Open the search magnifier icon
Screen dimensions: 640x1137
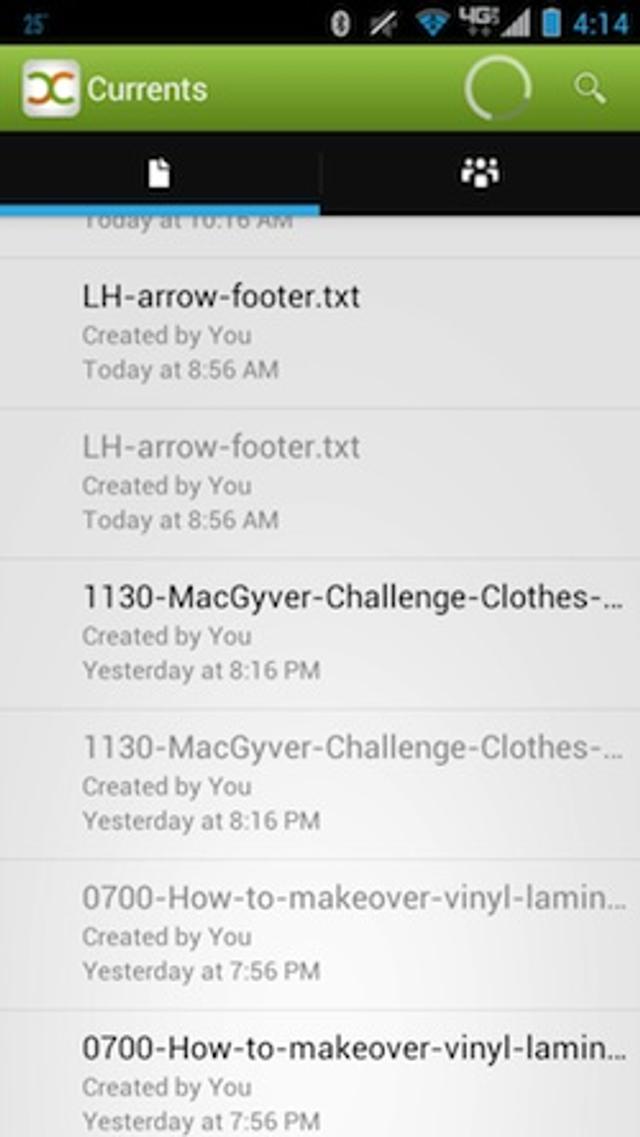[589, 89]
